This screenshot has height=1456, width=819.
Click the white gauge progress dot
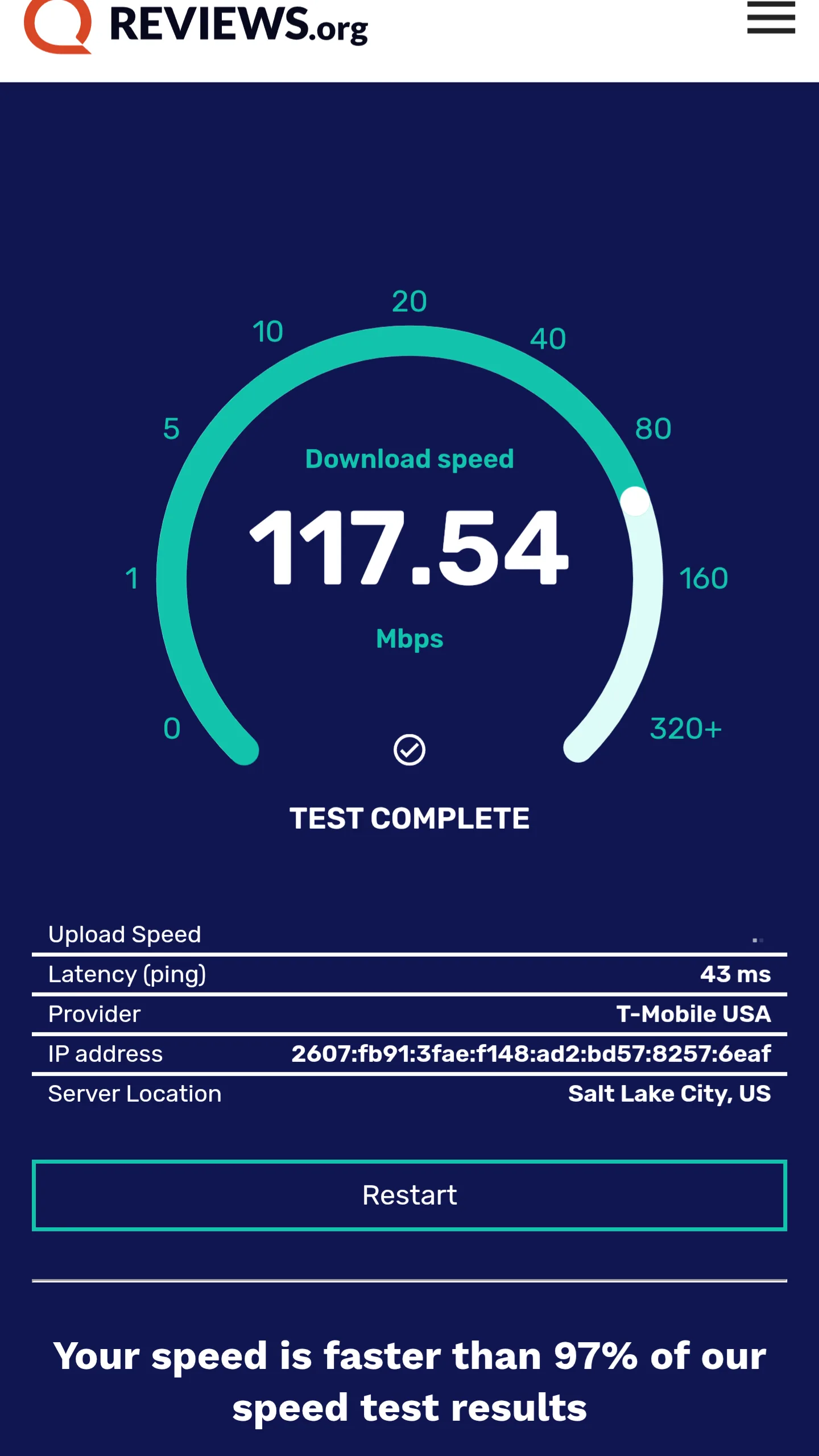point(635,500)
